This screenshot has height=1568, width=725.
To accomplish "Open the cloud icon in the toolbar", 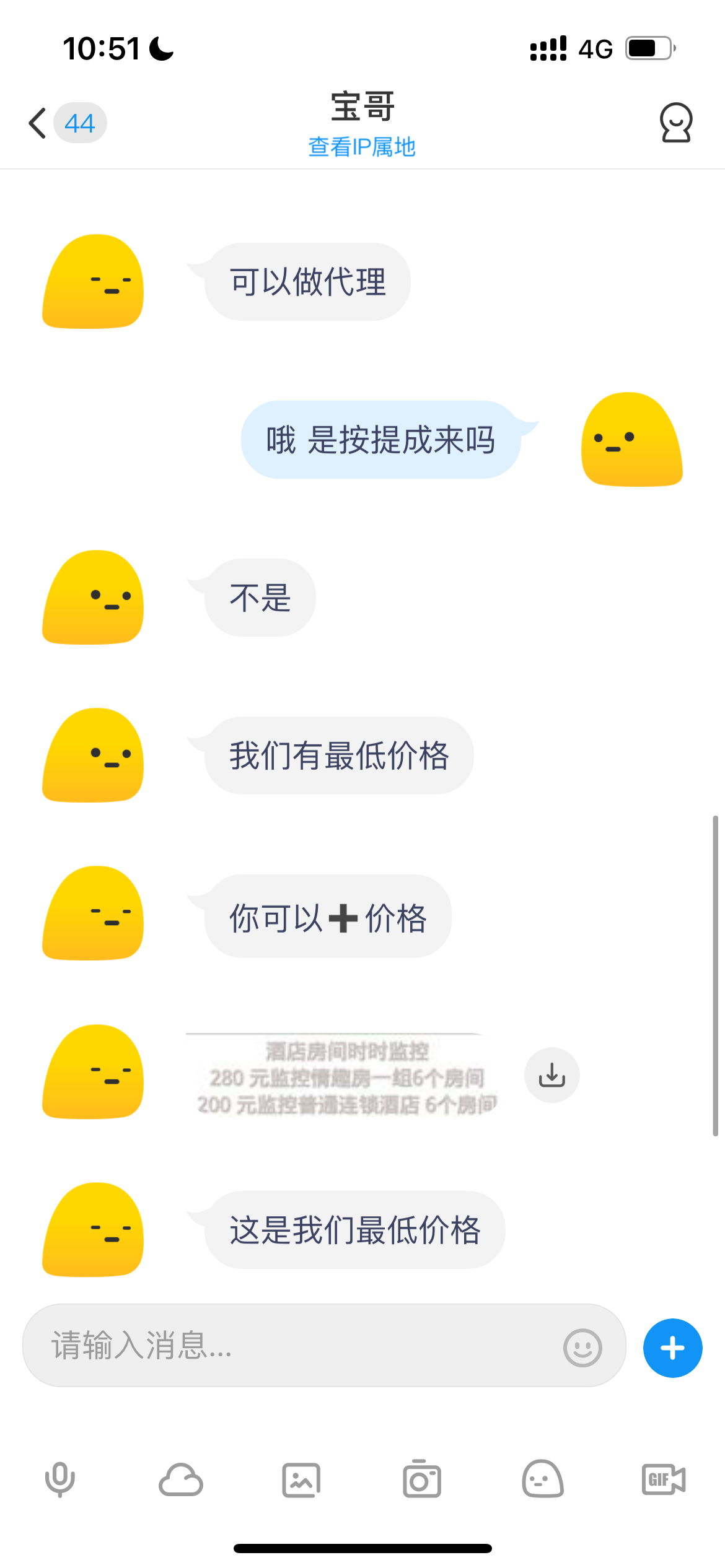I will coord(180,1480).
